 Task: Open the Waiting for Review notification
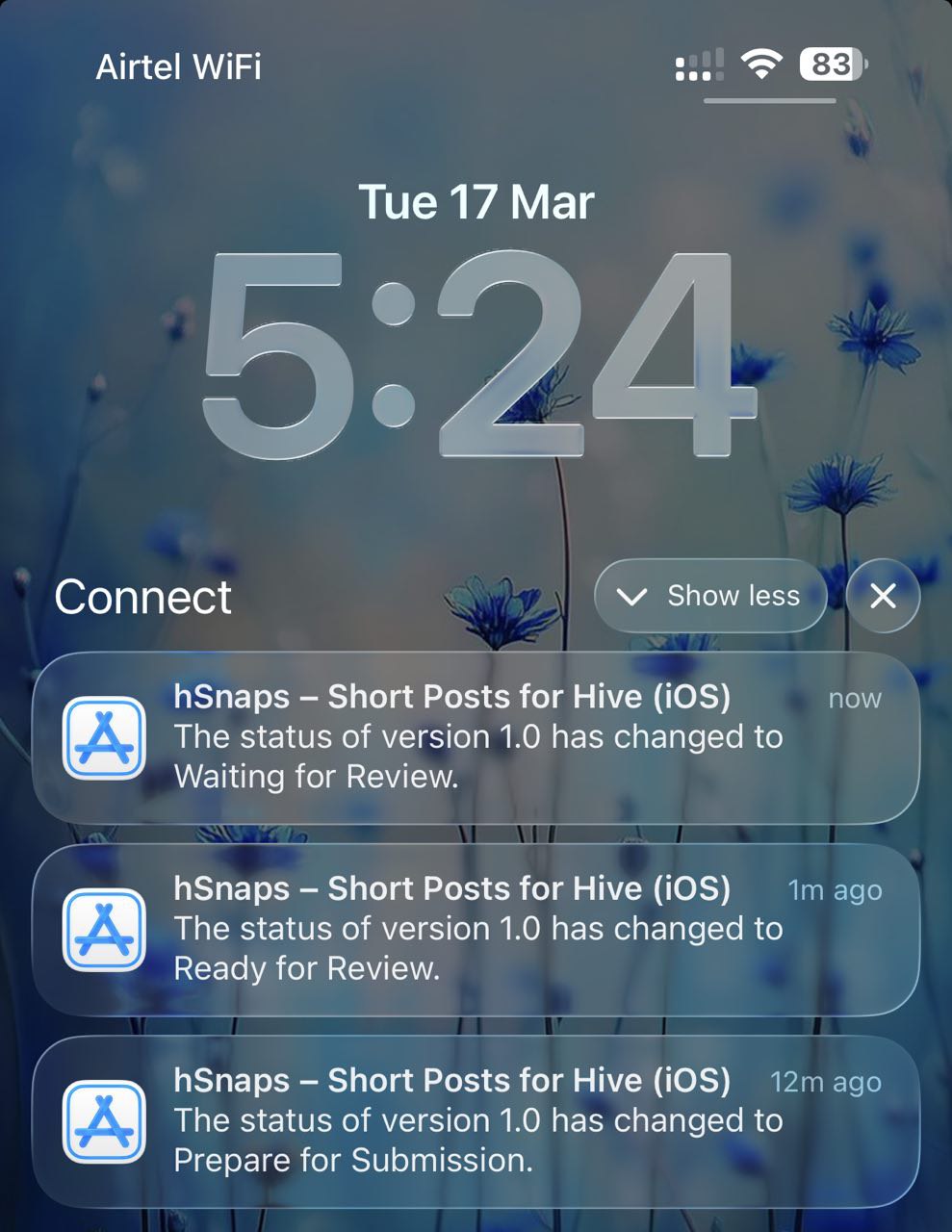pos(476,737)
